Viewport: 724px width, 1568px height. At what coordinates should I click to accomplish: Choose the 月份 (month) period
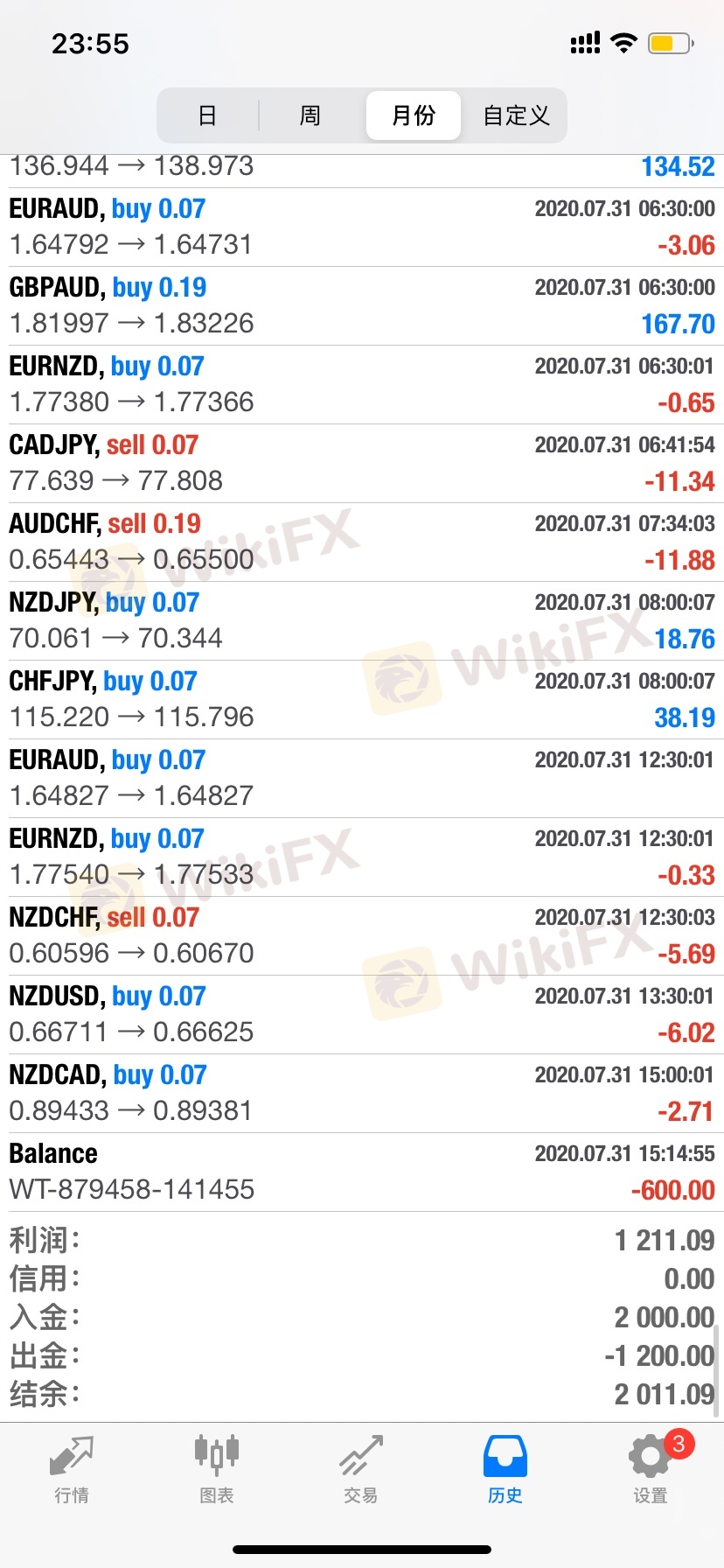[414, 115]
